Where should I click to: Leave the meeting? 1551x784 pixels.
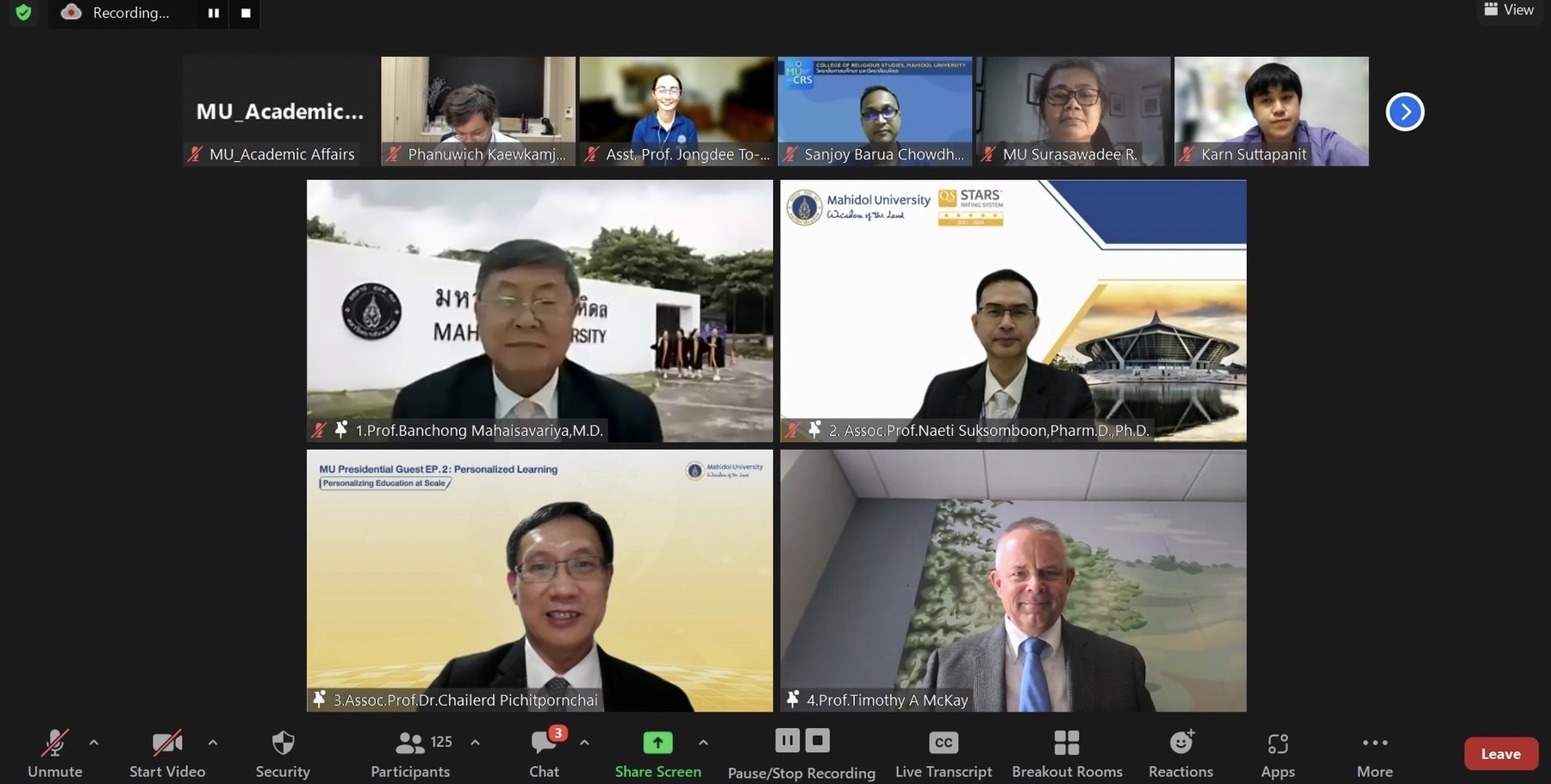1500,754
